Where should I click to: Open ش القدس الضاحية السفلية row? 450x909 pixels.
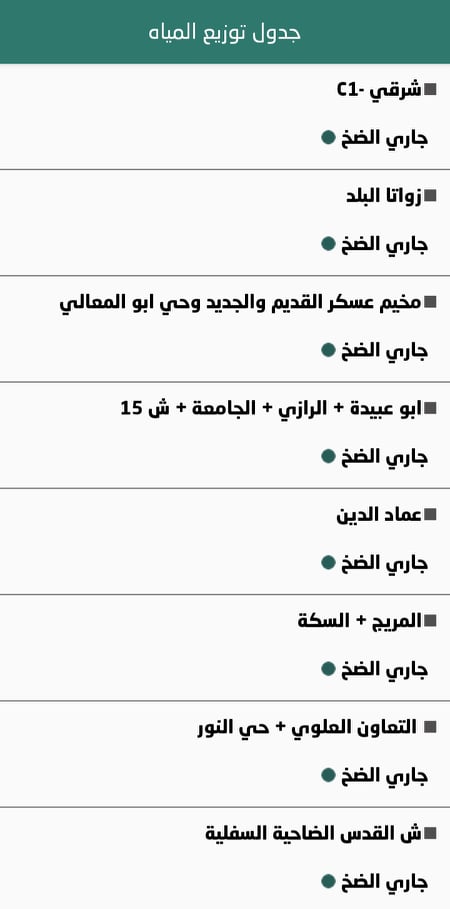tap(225, 859)
